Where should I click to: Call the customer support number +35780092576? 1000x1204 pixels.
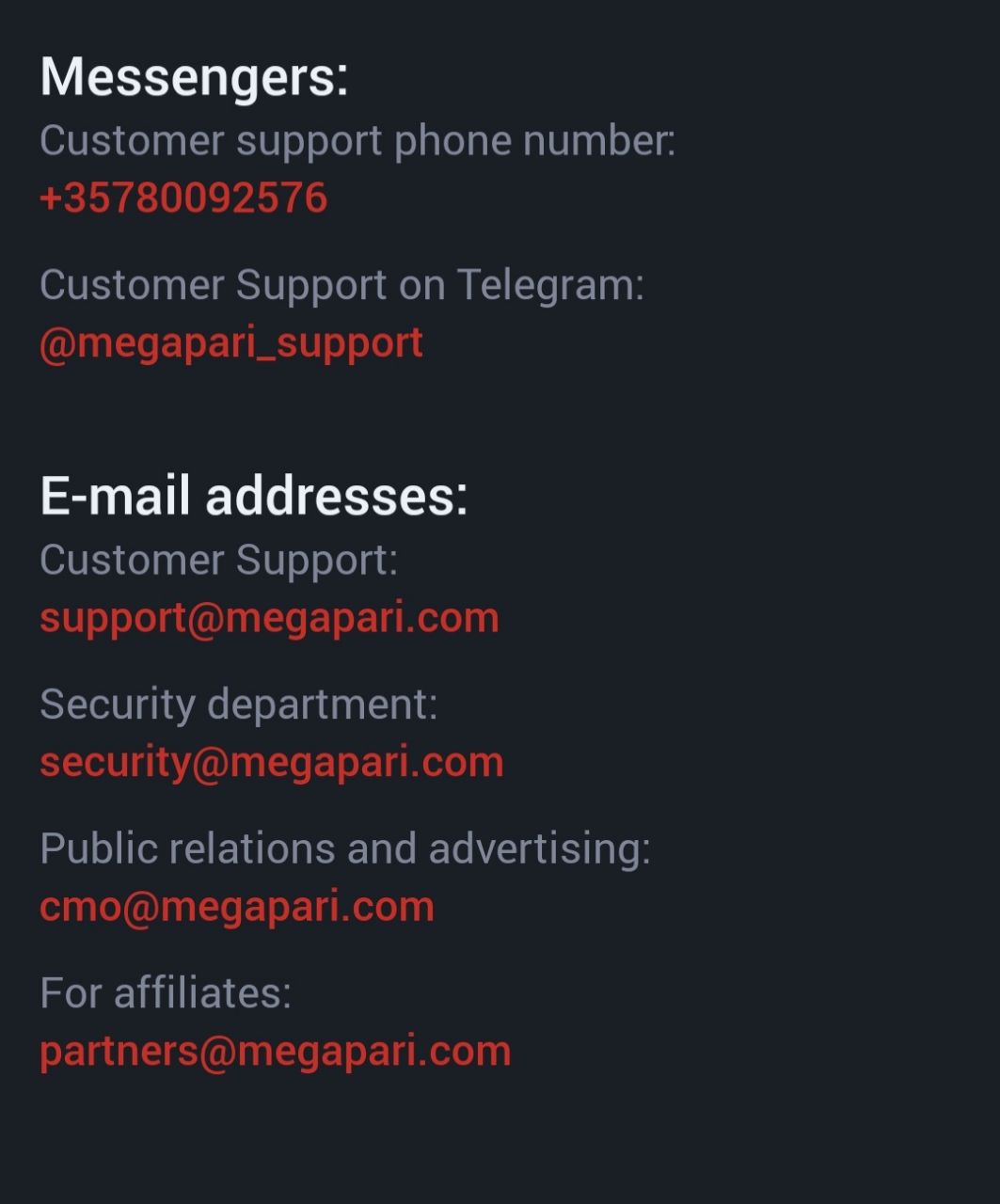point(183,198)
